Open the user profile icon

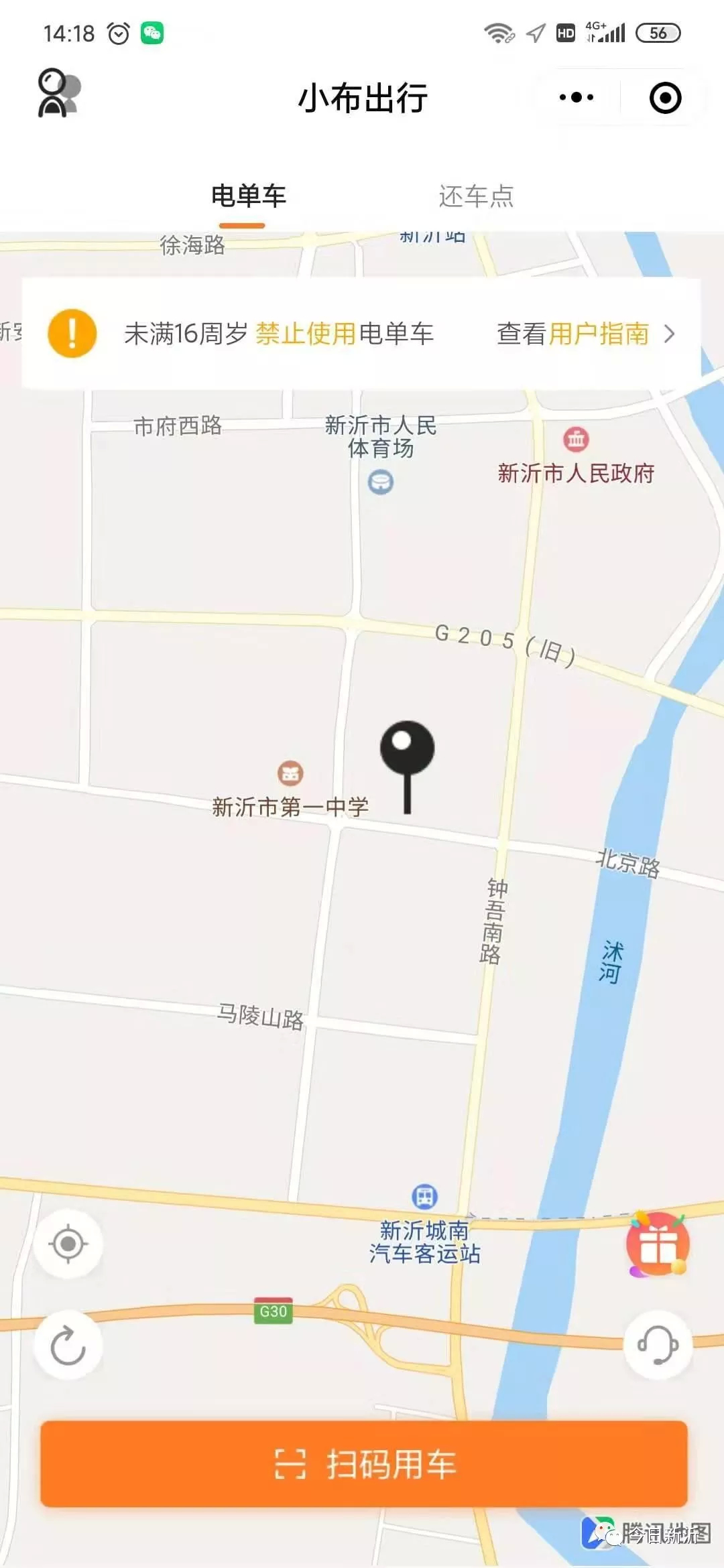[x=59, y=94]
